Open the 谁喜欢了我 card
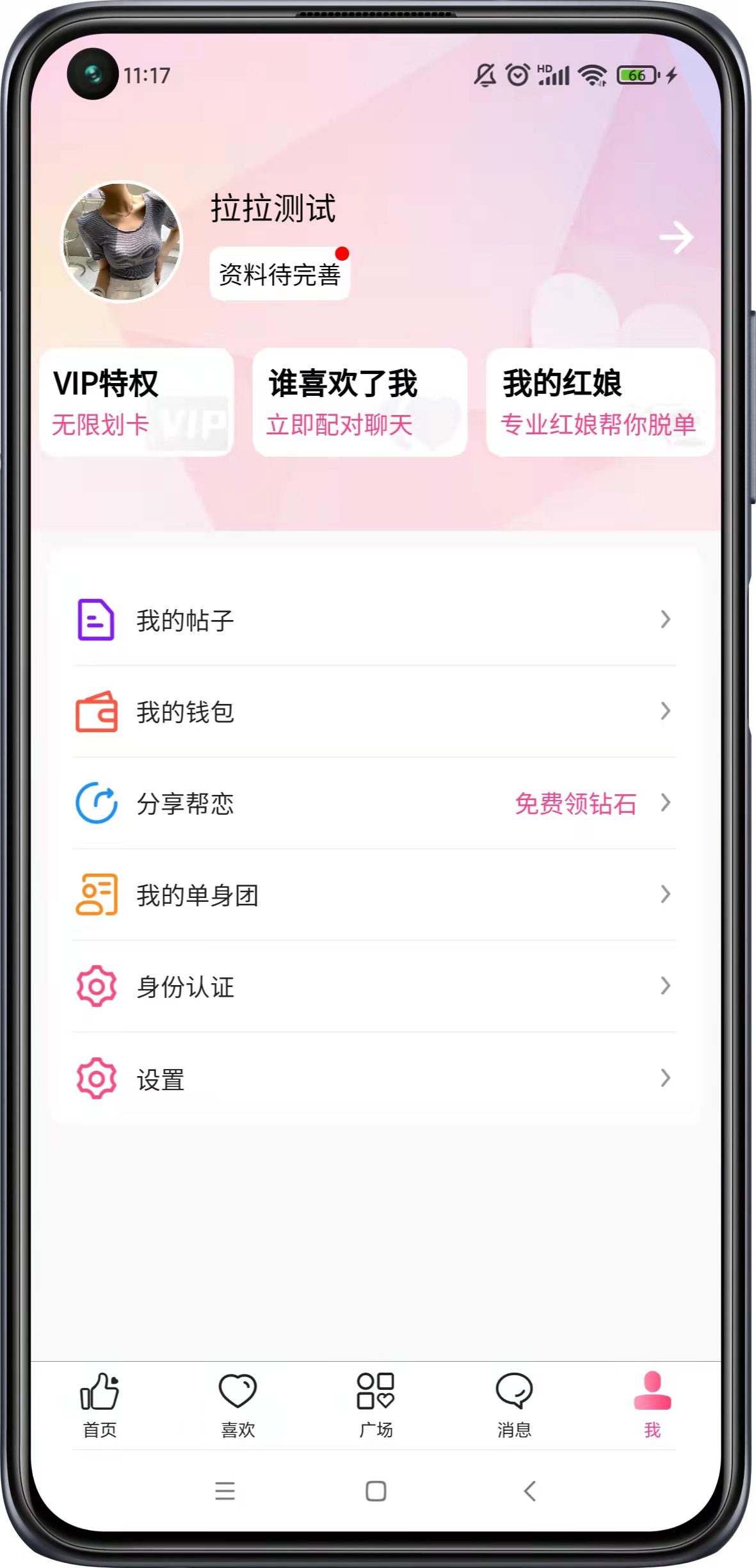Image resolution: width=756 pixels, height=1568 pixels. click(360, 402)
